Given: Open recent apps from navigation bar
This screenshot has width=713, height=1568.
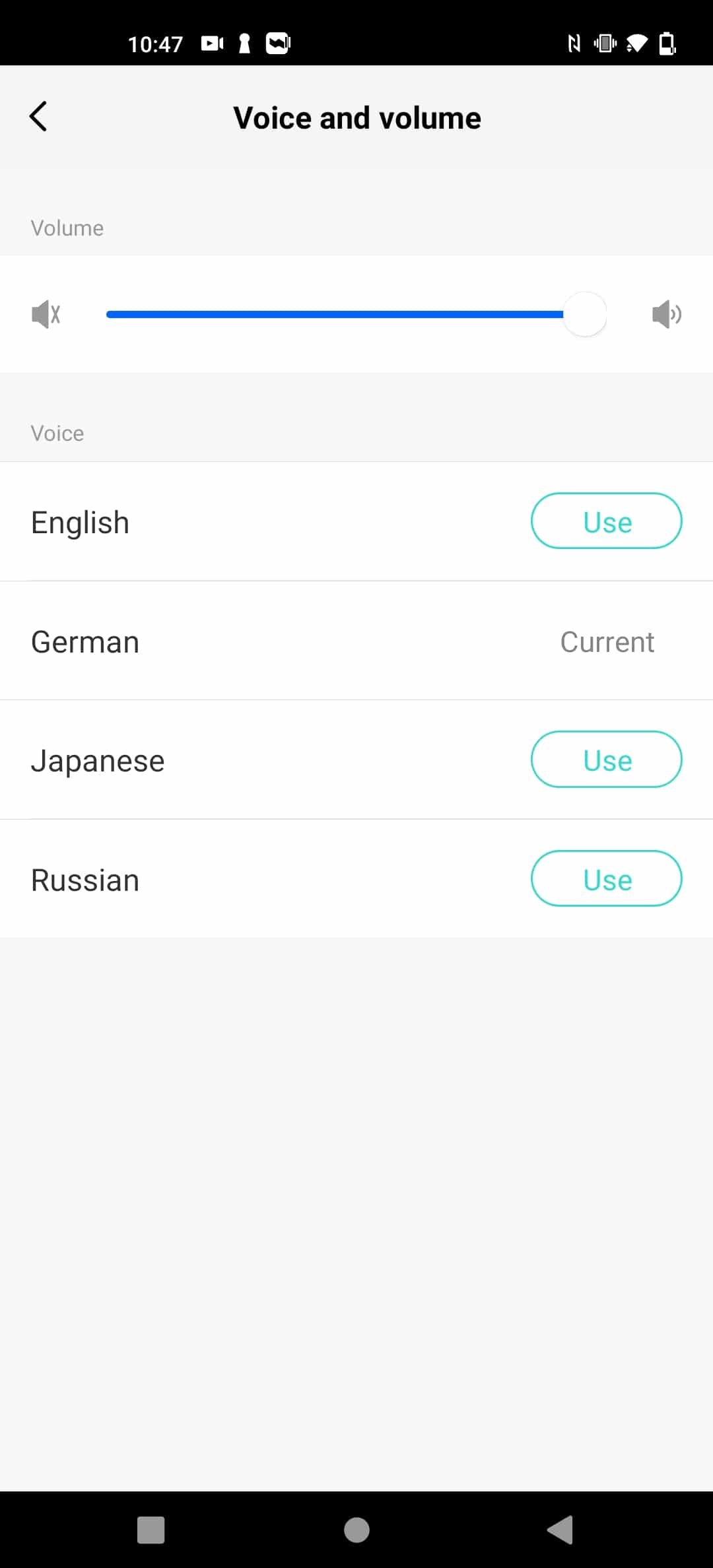Looking at the screenshot, I should [x=151, y=1530].
